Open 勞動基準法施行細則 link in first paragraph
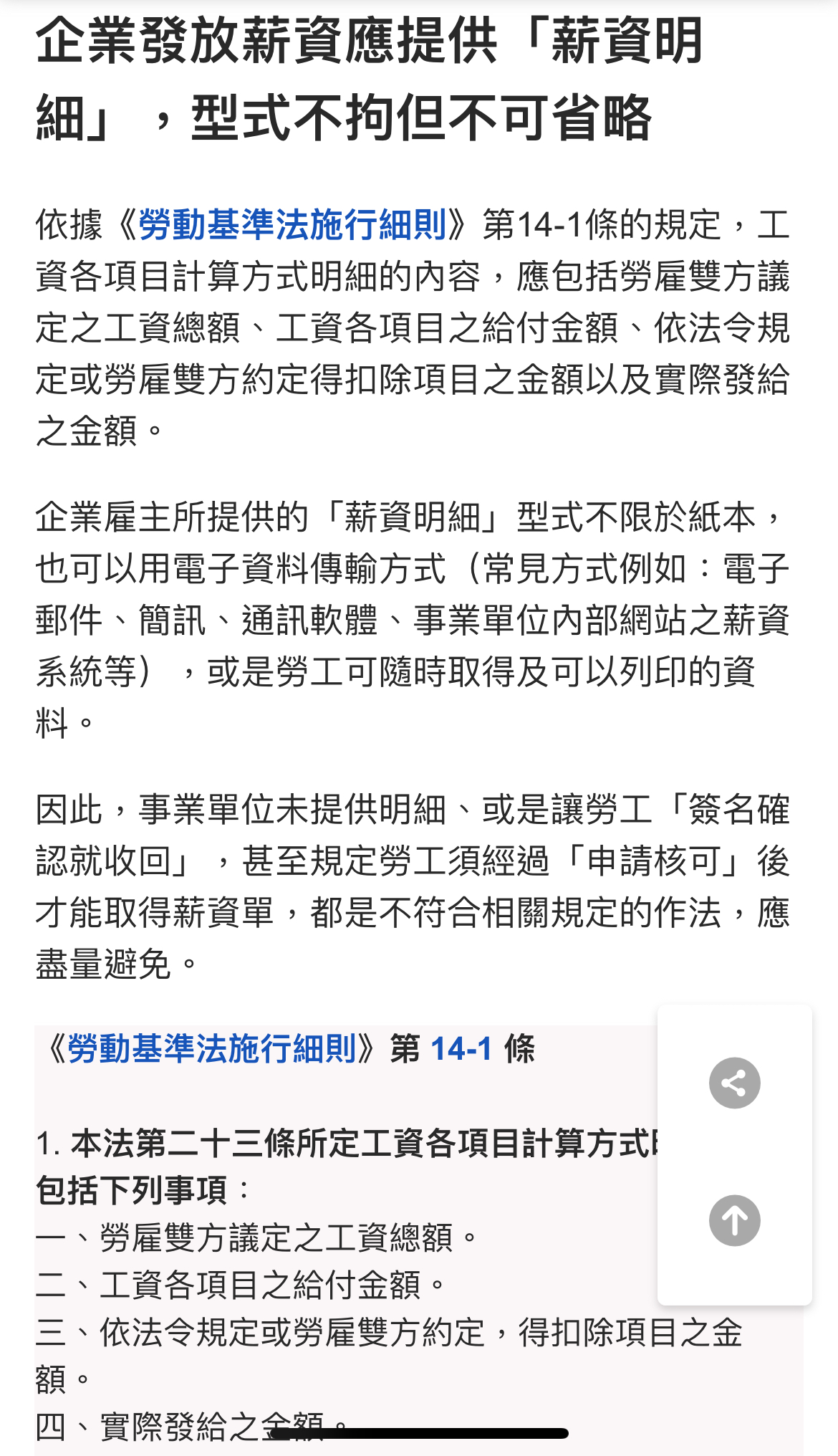This screenshot has height=1456, width=838. pyautogui.click(x=292, y=225)
